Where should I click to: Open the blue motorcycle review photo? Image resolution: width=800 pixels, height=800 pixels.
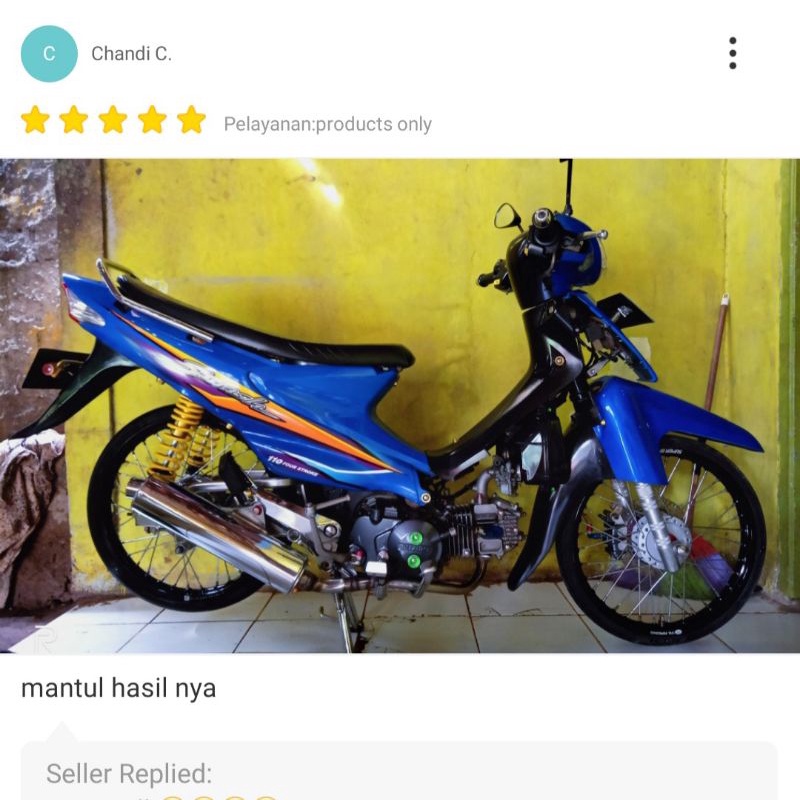pyautogui.click(x=400, y=405)
